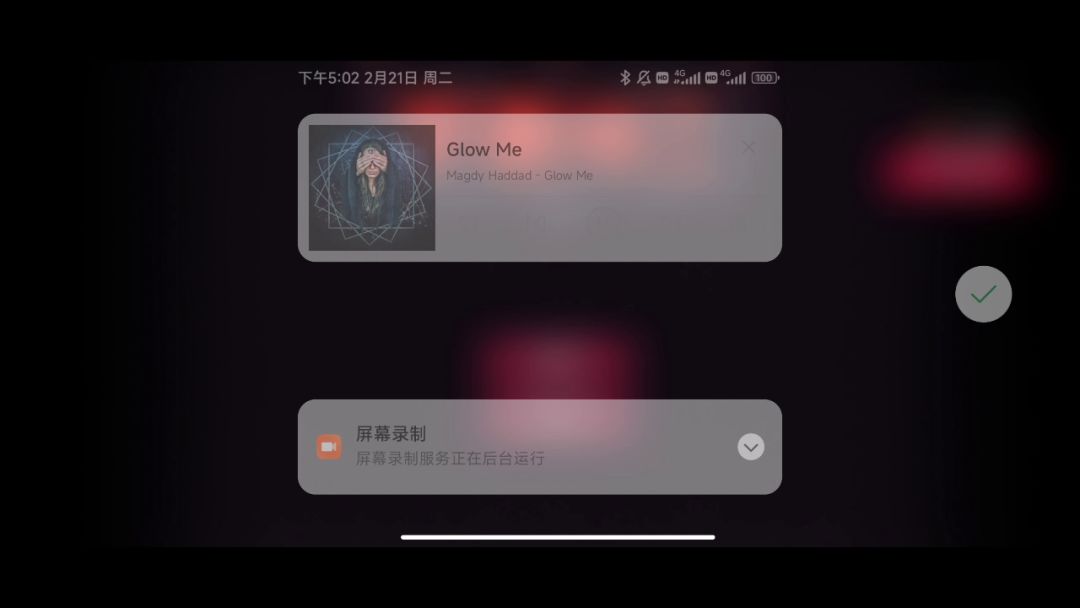Viewport: 1080px width, 608px height.
Task: Close the Glow Me music notification
Action: (x=748, y=148)
